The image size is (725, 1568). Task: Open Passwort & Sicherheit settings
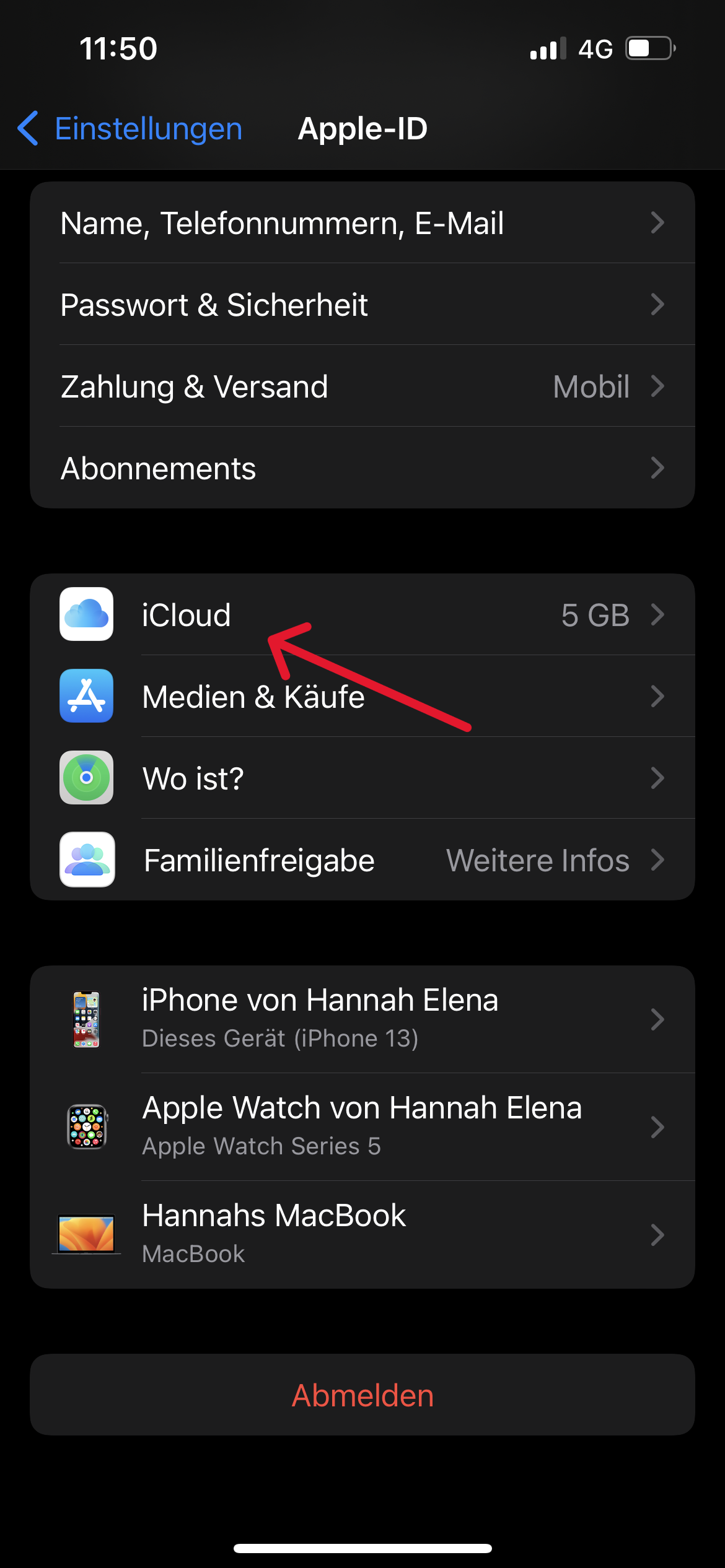(362, 305)
